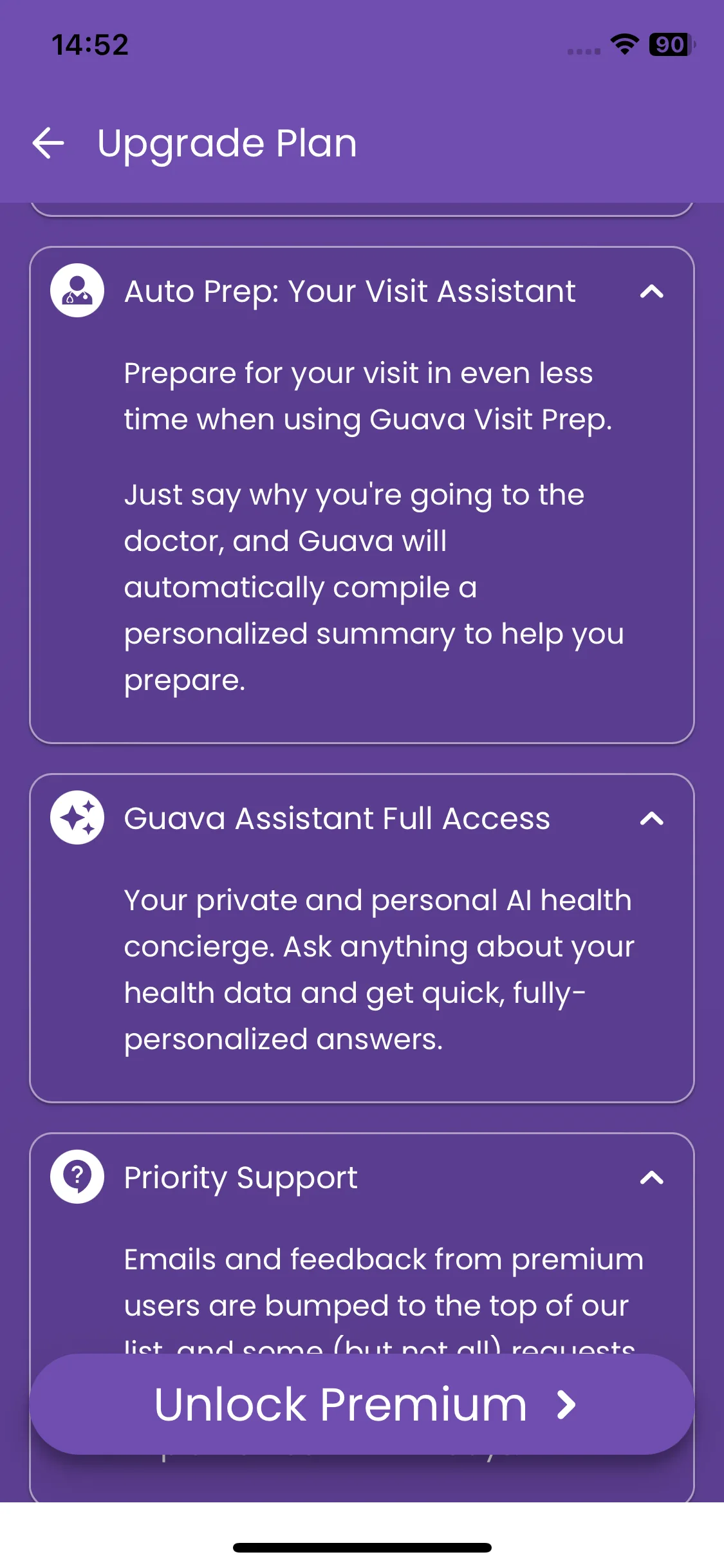Collapse the Priority Support section
This screenshot has height=1568, width=724.
(651, 1178)
